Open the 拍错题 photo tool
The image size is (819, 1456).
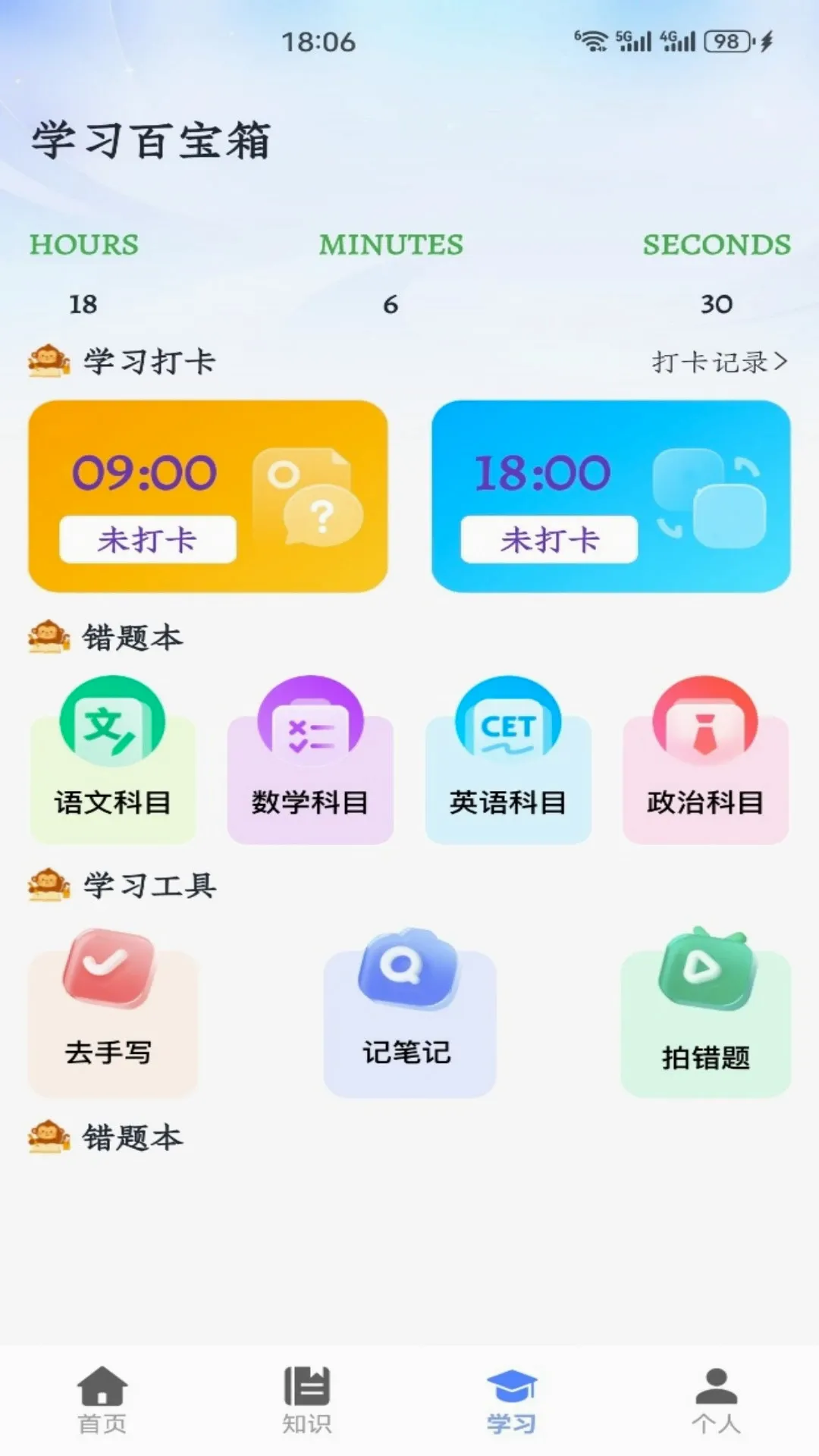[705, 1012]
